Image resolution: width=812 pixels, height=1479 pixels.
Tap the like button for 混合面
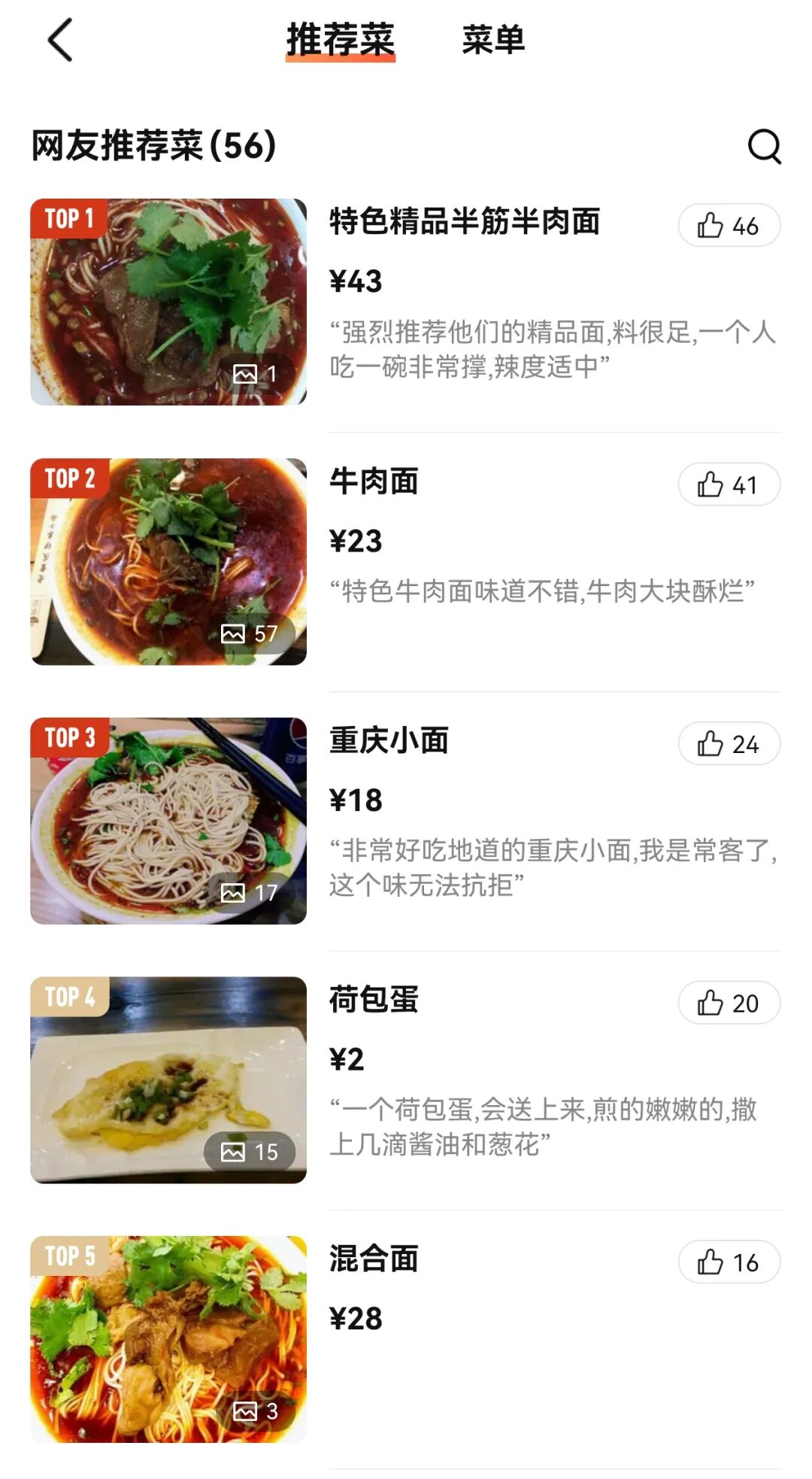[x=729, y=1262]
